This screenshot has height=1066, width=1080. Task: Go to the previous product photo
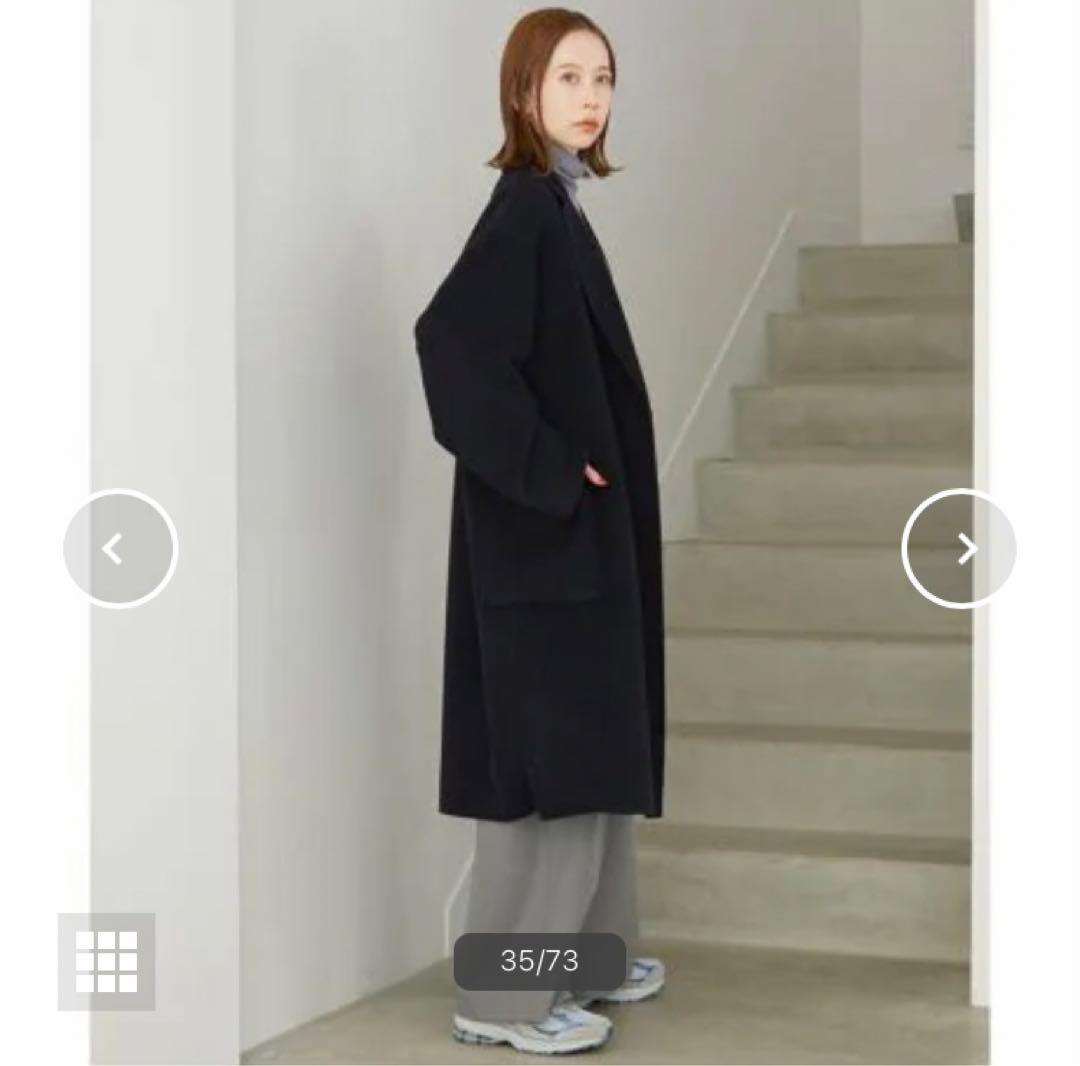[x=120, y=548]
